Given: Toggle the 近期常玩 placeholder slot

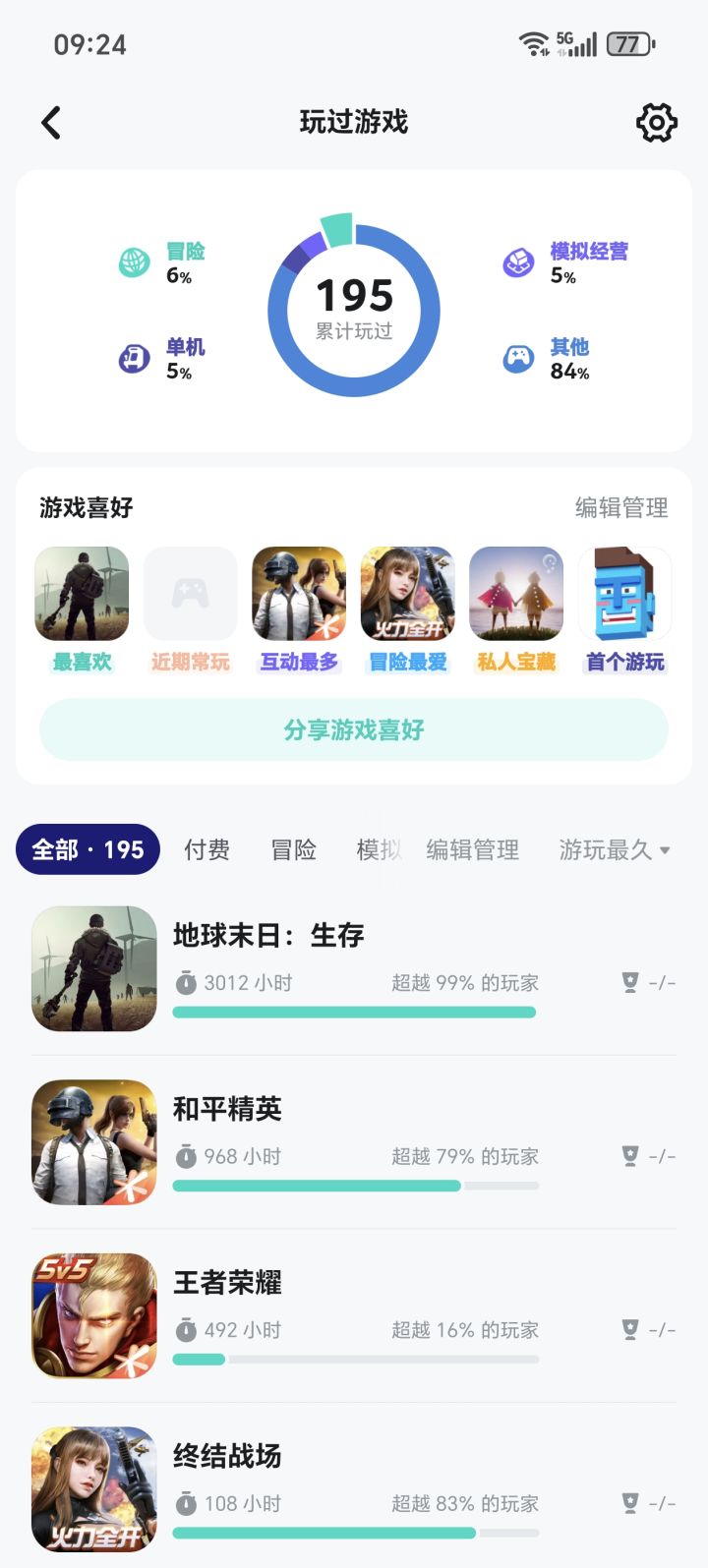Looking at the screenshot, I should coord(190,594).
